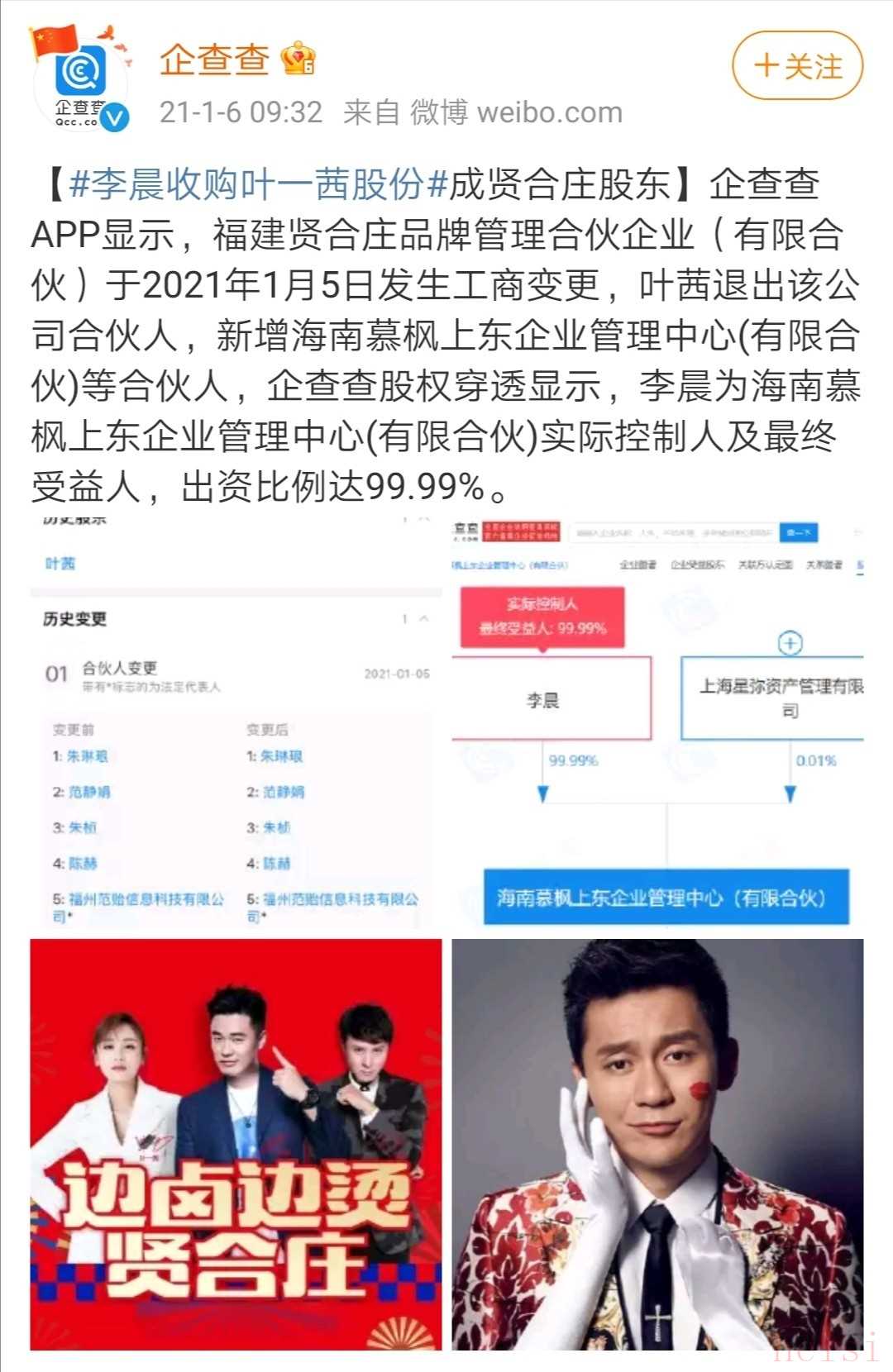This screenshot has height=1372, width=893.
Task: Open hashtag #李晨收购叶一茜股份#
Action: click(x=258, y=184)
